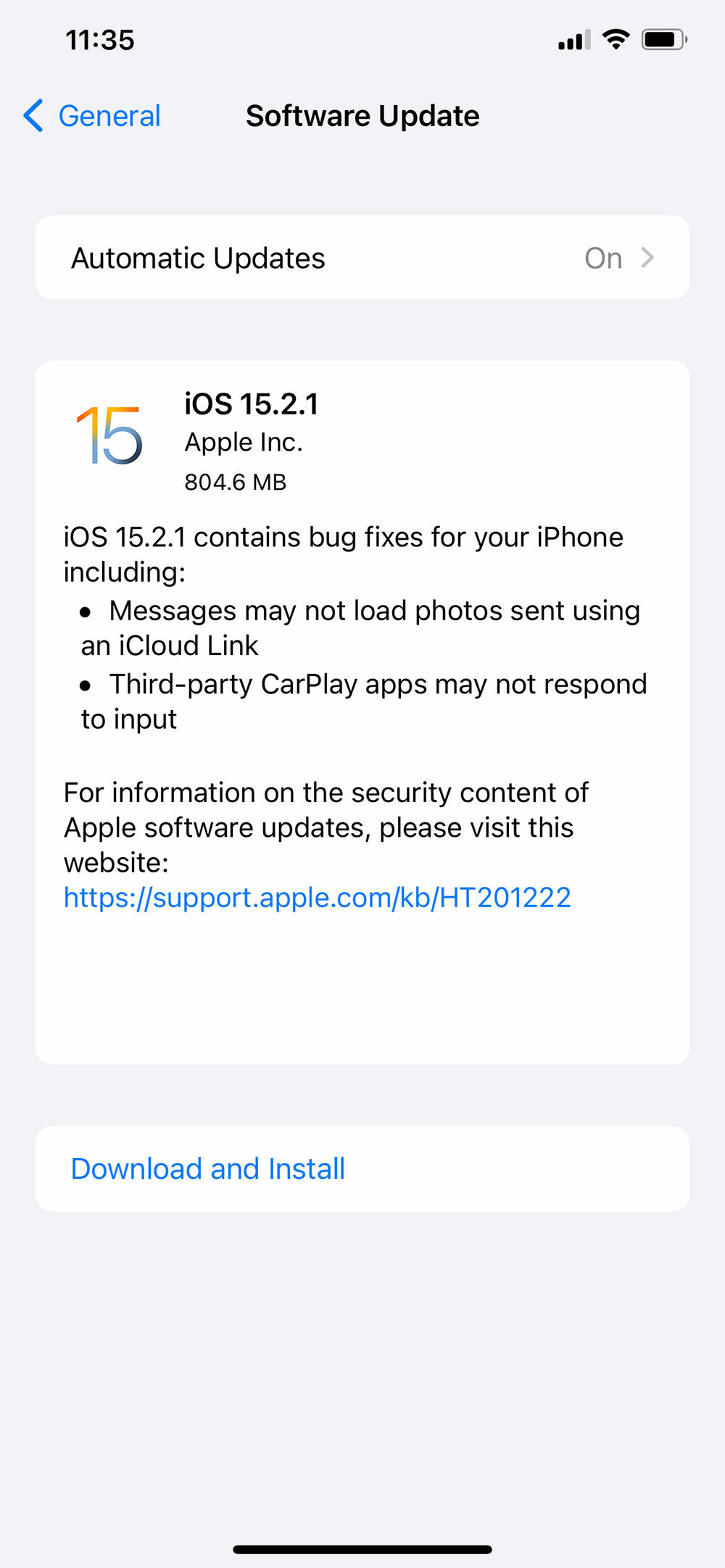Open the Automatic Updates row
Screen dimensions: 725x1568
coord(362,257)
